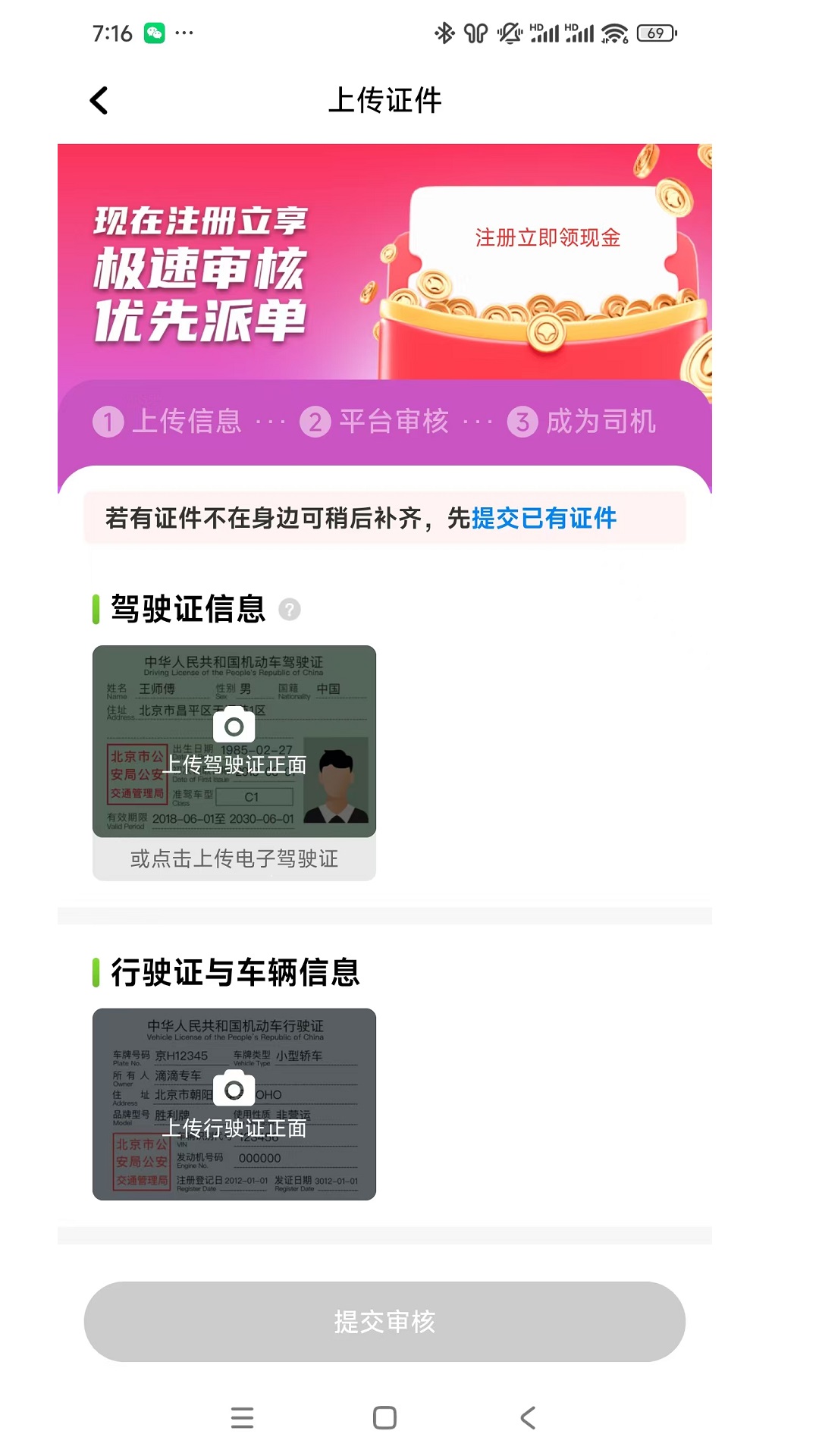Go back from the 上传证件 page
819x1456 pixels.
[99, 100]
